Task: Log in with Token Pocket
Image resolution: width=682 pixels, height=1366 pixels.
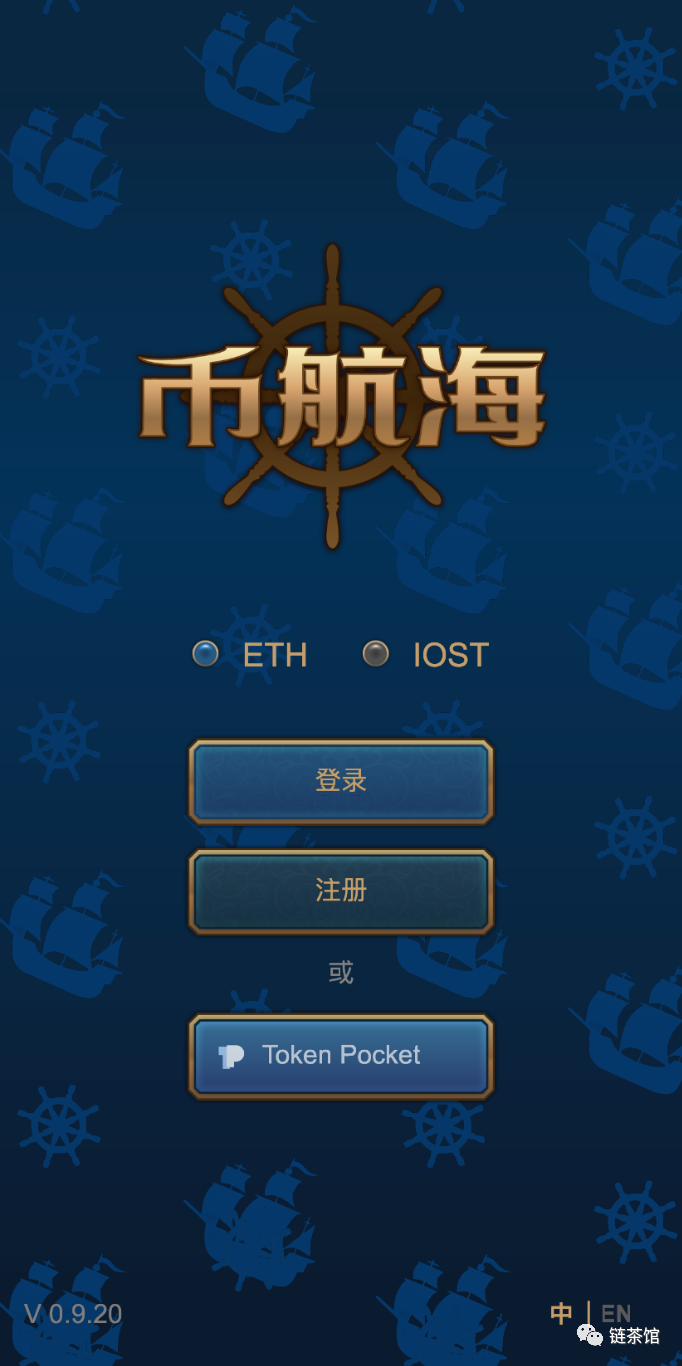Action: [341, 1056]
